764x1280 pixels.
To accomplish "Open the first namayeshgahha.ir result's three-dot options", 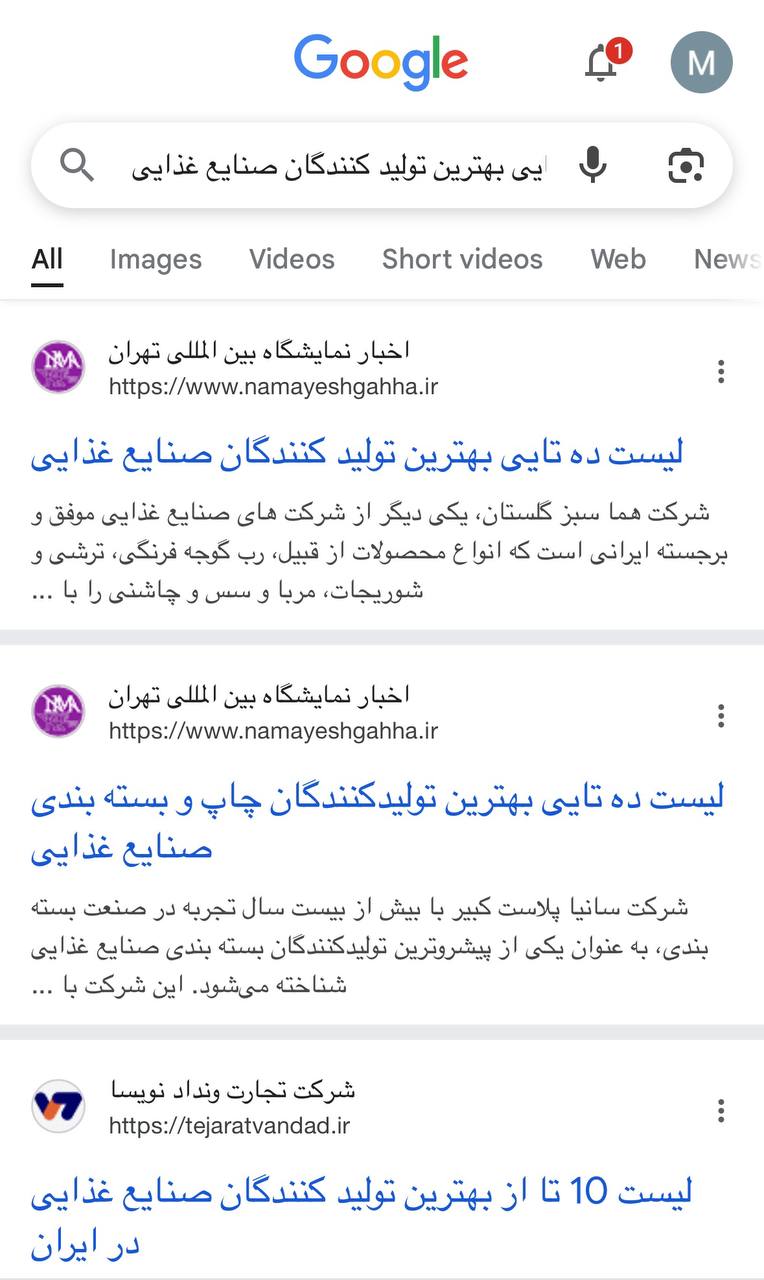I will pos(721,372).
